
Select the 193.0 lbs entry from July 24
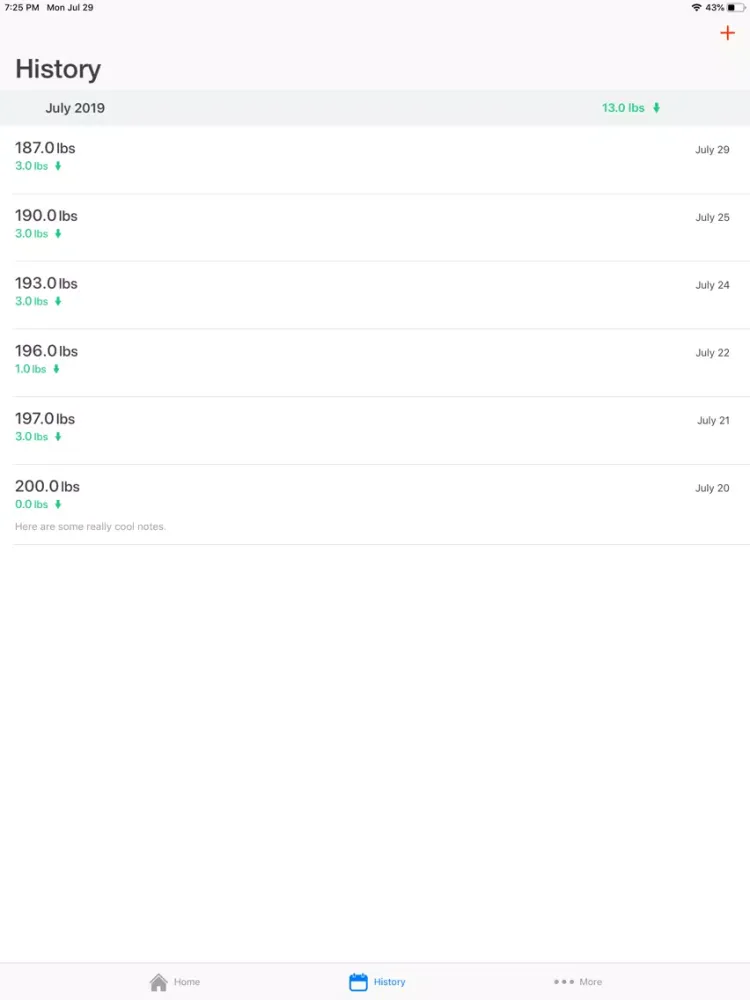coord(374,294)
